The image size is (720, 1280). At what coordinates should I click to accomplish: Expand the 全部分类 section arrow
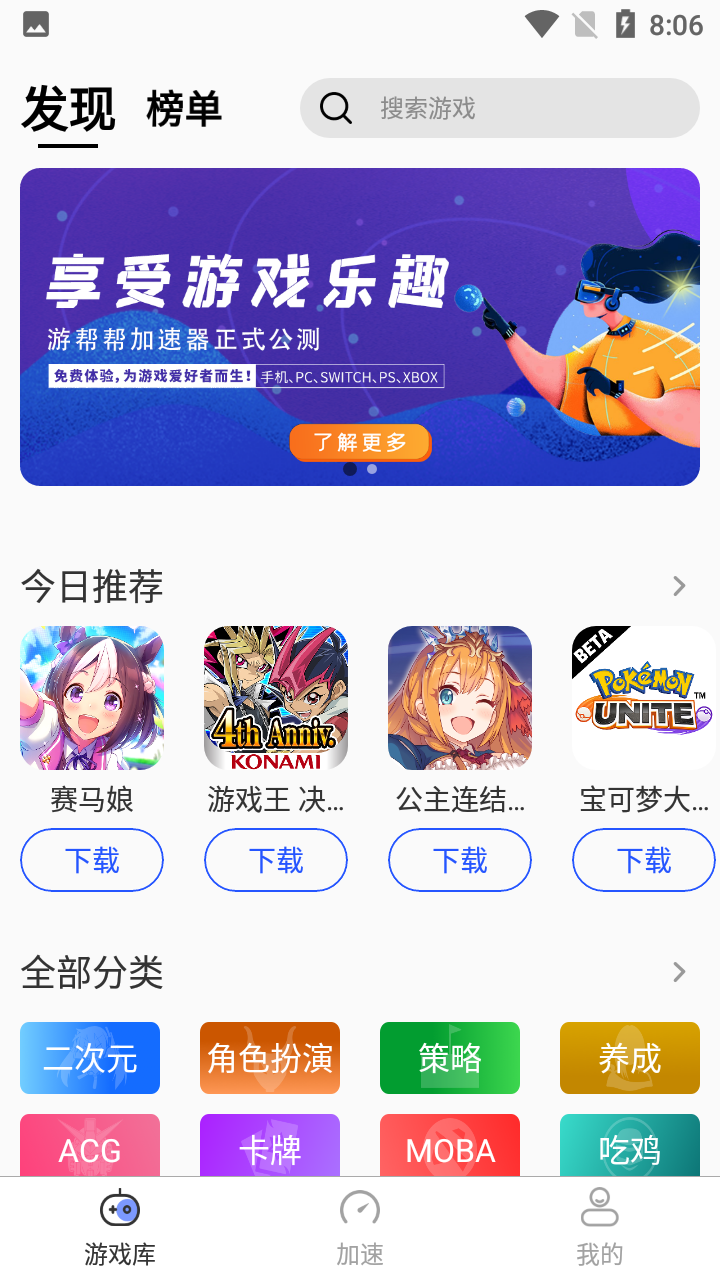coord(679,972)
